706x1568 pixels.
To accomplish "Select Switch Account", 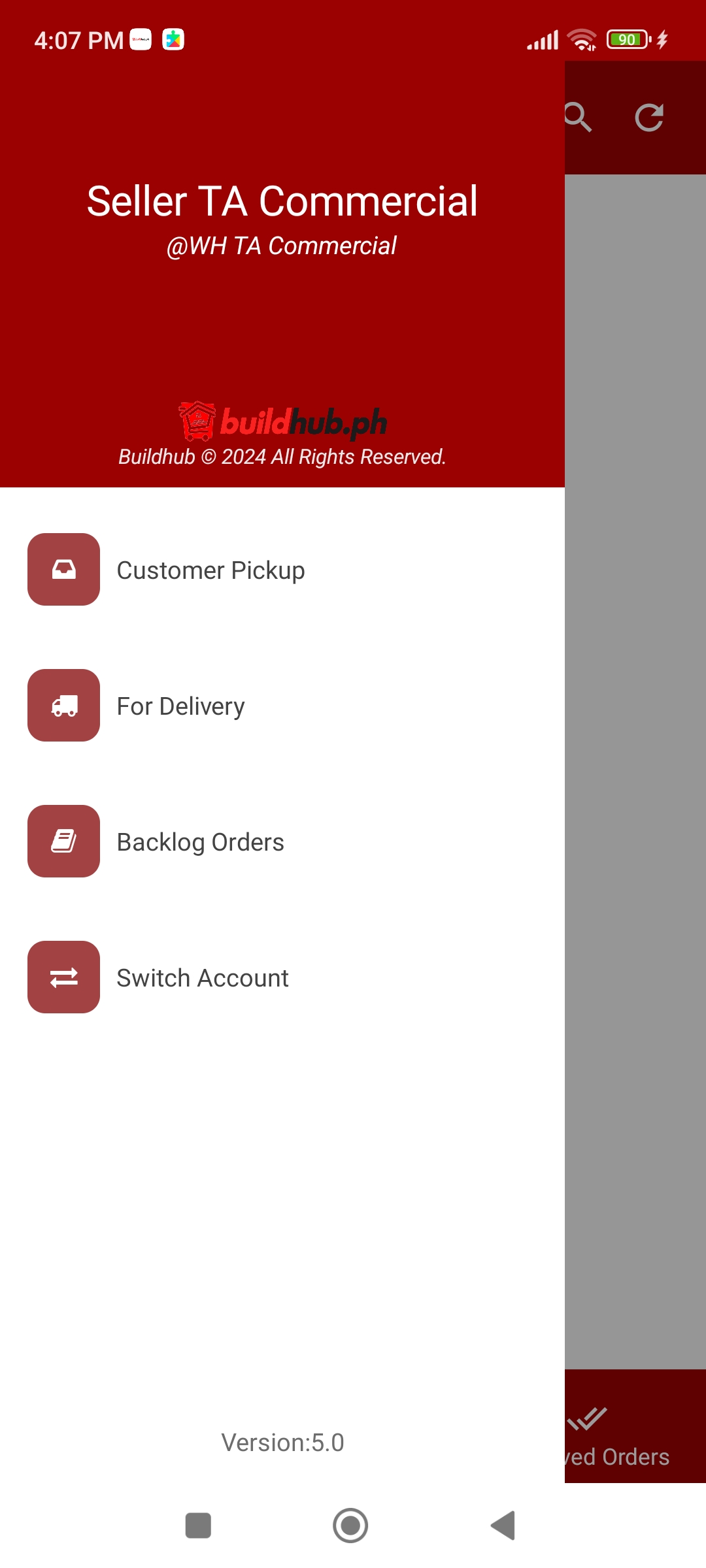I will click(x=203, y=977).
